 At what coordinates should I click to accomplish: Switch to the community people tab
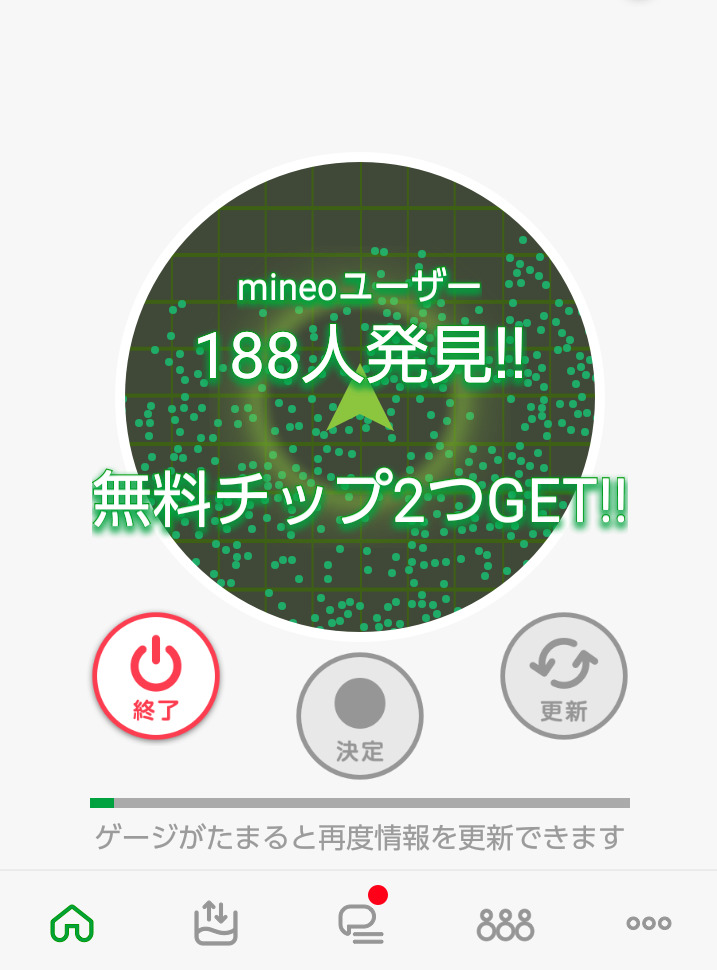(505, 924)
